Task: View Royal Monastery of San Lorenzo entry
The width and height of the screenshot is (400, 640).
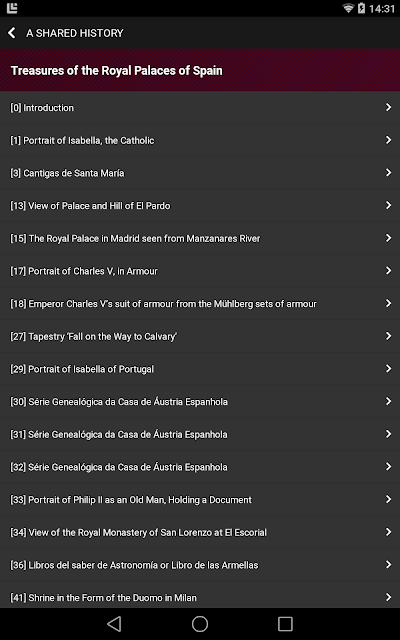Action: point(200,532)
